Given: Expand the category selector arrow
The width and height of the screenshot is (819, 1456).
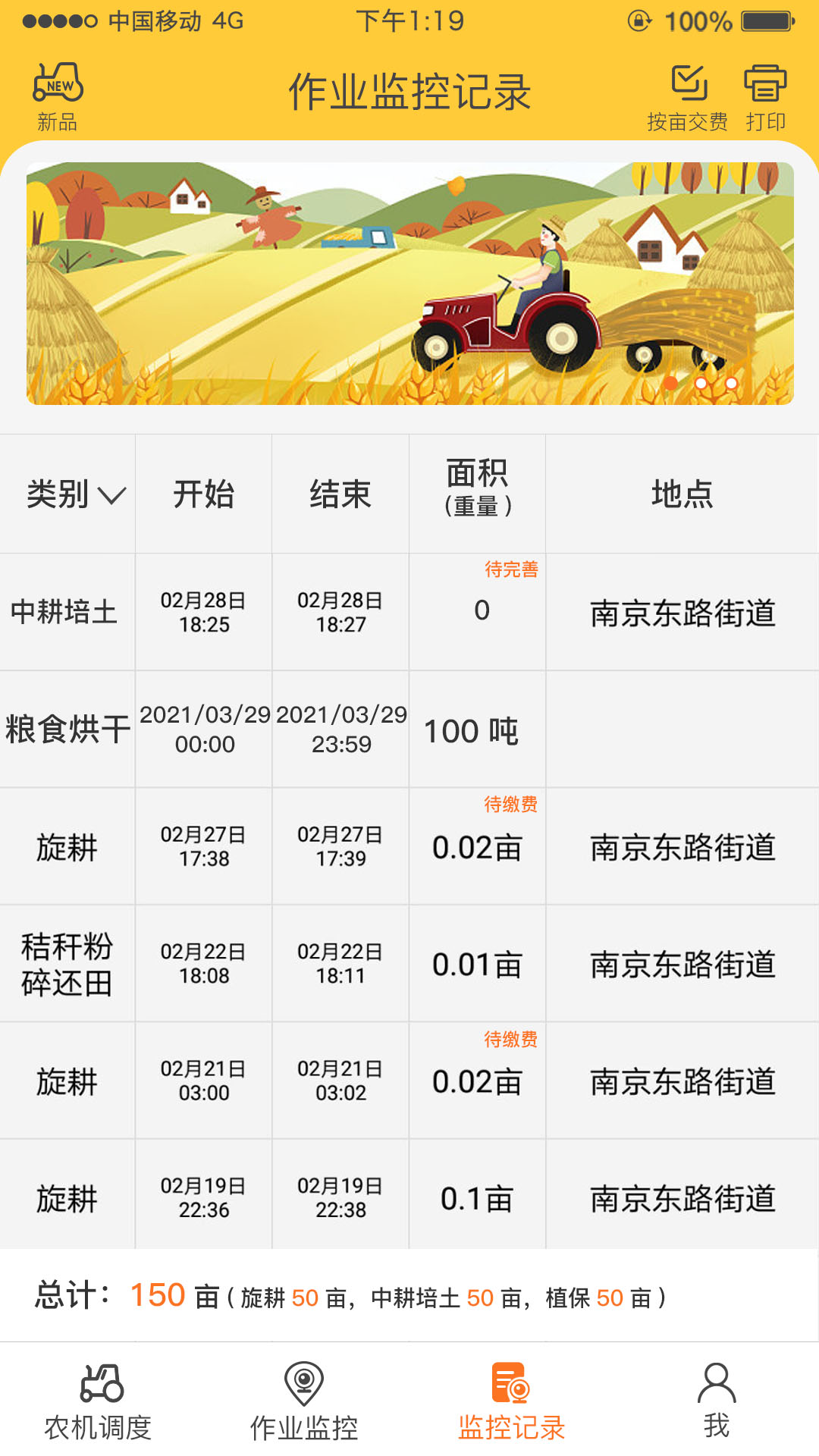Looking at the screenshot, I should (111, 497).
